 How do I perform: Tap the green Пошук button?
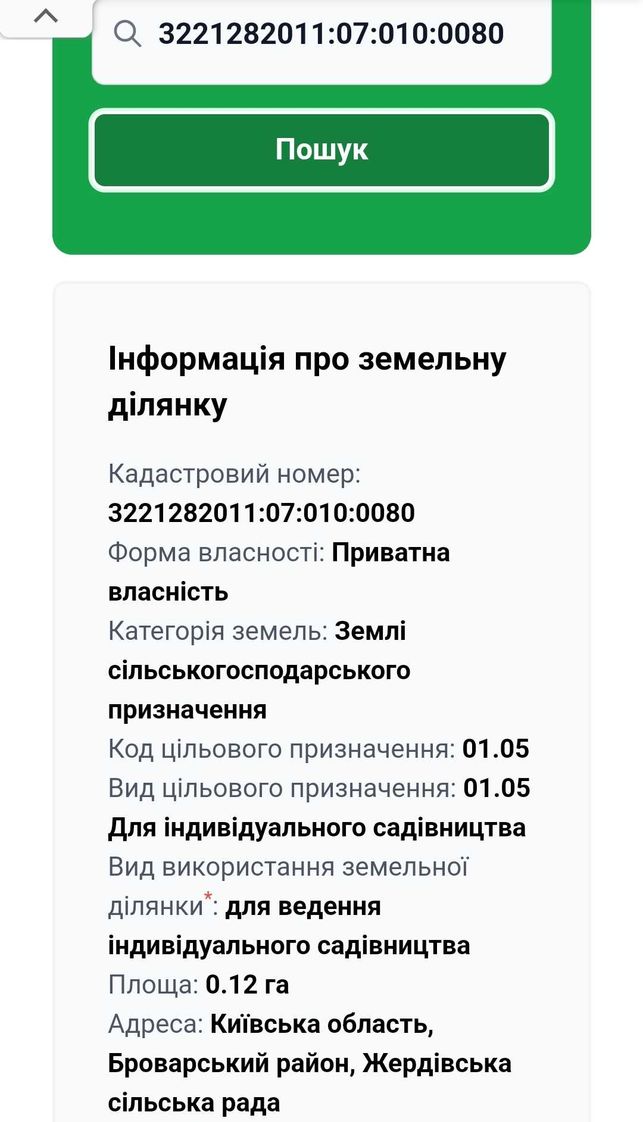click(321, 150)
